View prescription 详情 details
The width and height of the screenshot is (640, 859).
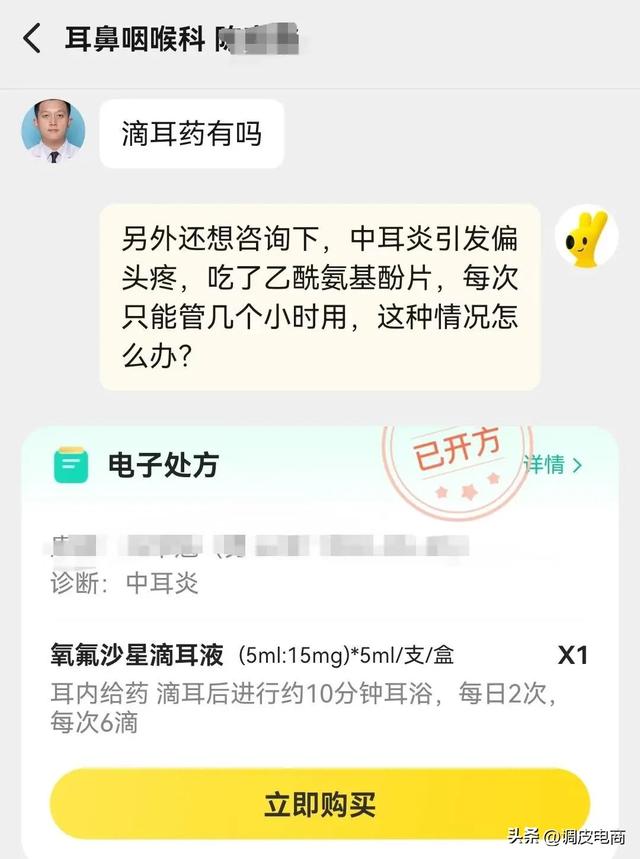pyautogui.click(x=552, y=464)
